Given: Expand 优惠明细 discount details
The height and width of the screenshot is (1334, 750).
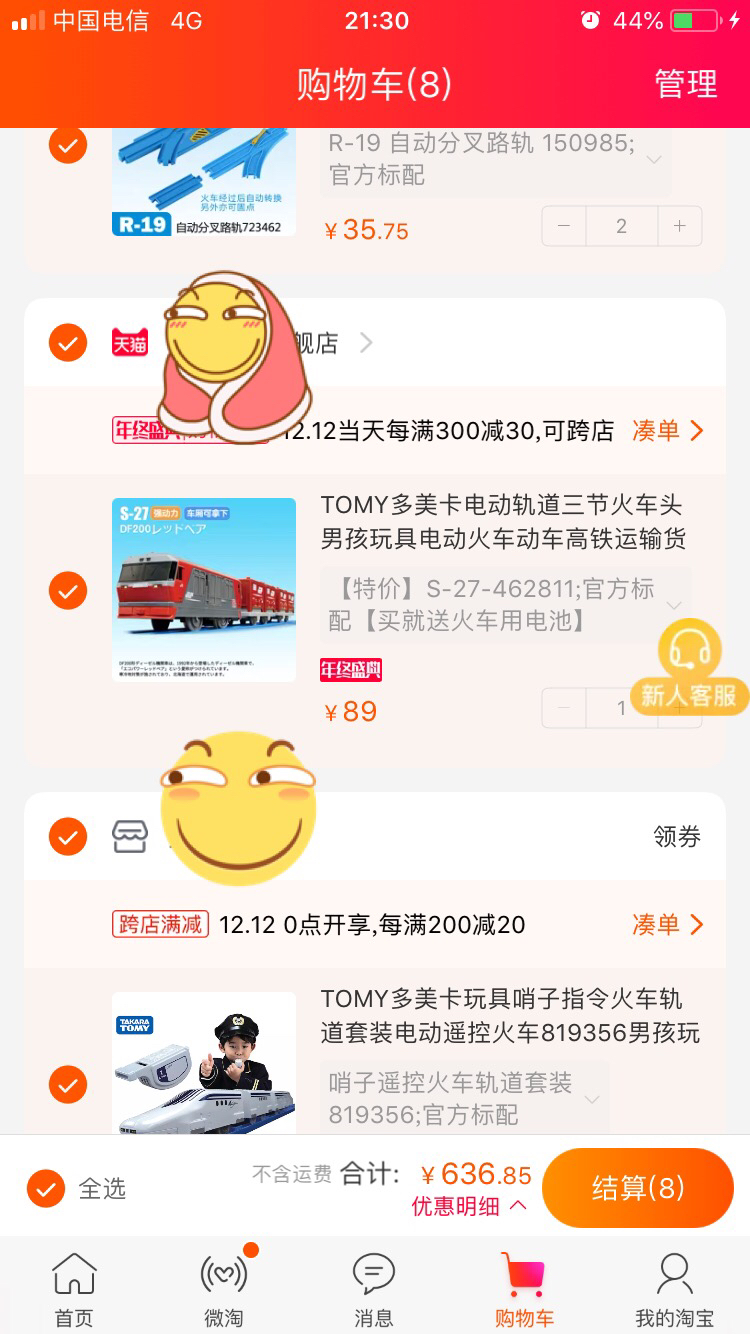Looking at the screenshot, I should pyautogui.click(x=469, y=1206).
